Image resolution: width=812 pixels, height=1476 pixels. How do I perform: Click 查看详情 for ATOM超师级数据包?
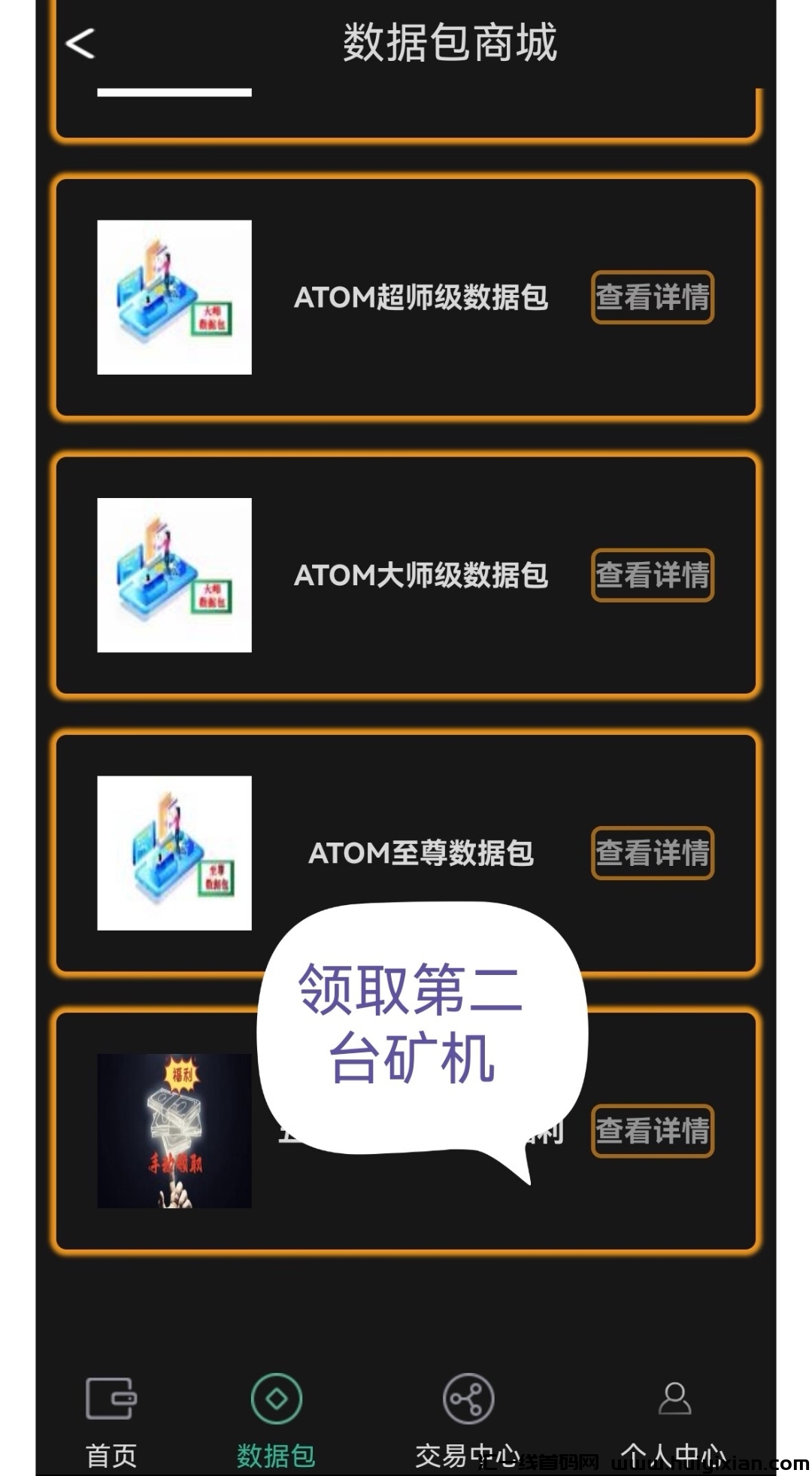coord(651,298)
